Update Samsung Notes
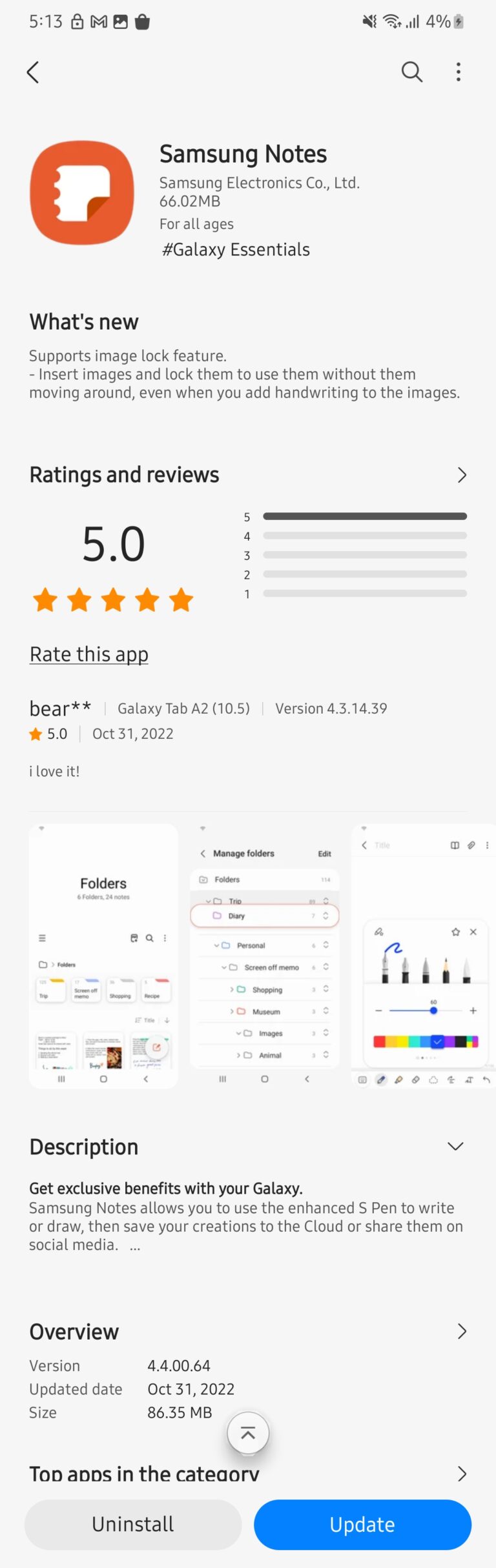This screenshot has height=1568, width=496. point(362,1524)
